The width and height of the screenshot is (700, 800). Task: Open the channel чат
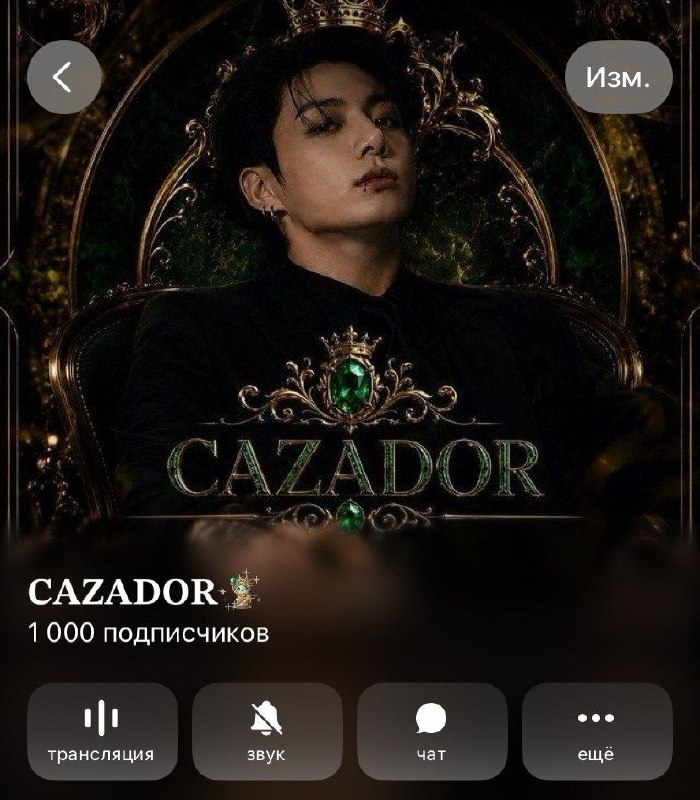coord(432,731)
